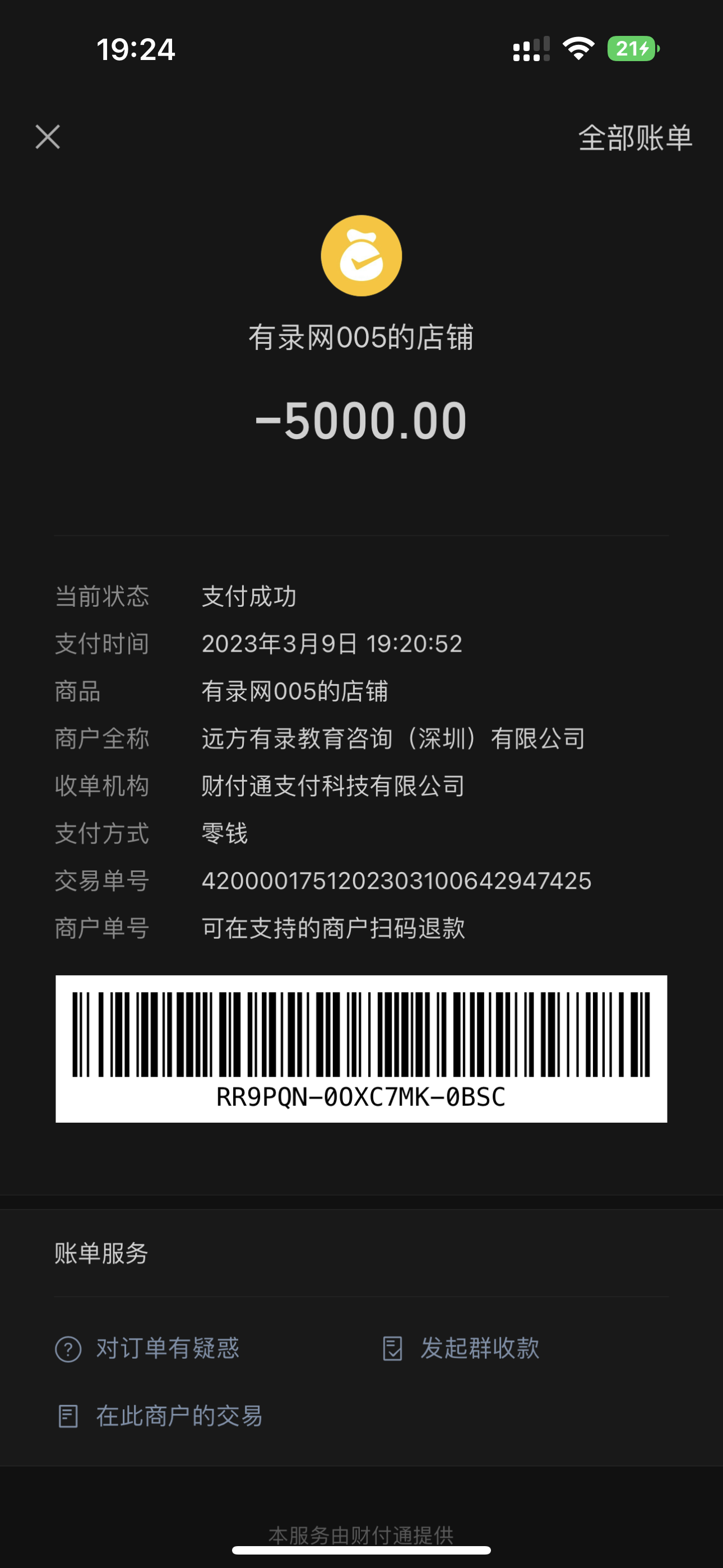Close the payment detail page
723x1568 pixels.
click(x=48, y=137)
